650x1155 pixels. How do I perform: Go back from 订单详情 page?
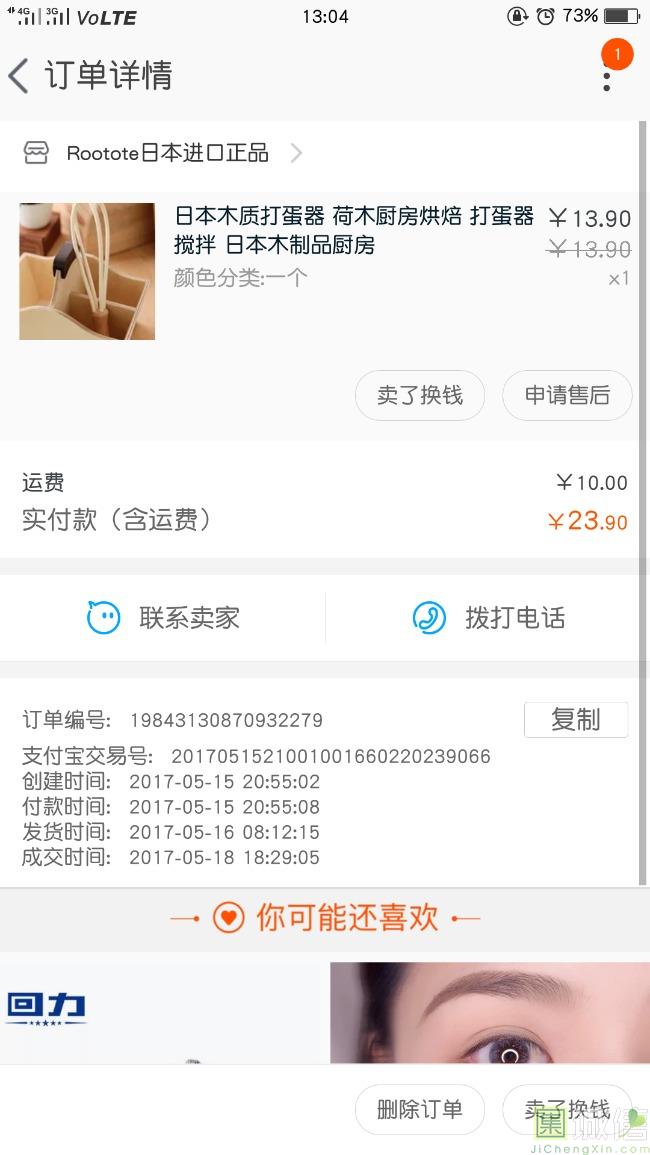point(20,76)
